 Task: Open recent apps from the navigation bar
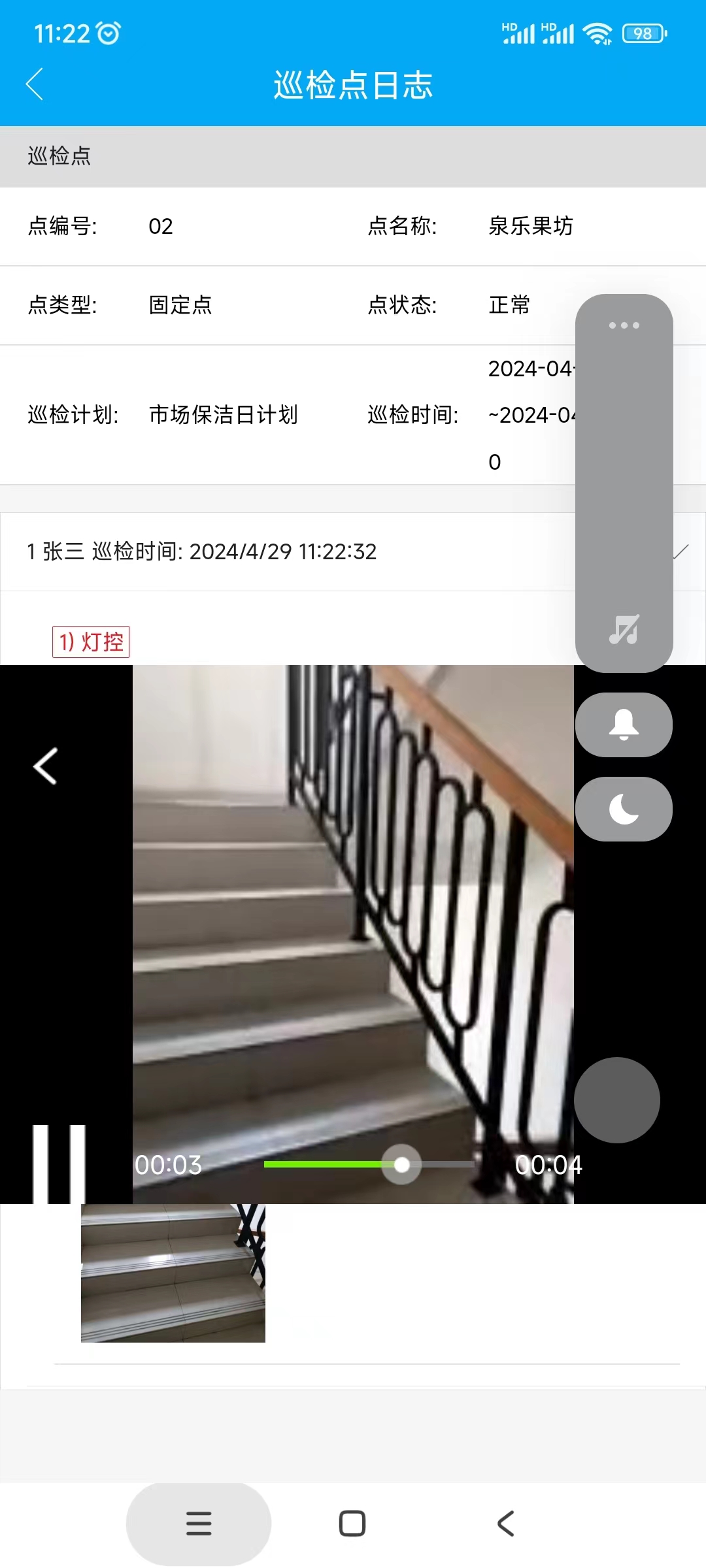coord(199,1523)
